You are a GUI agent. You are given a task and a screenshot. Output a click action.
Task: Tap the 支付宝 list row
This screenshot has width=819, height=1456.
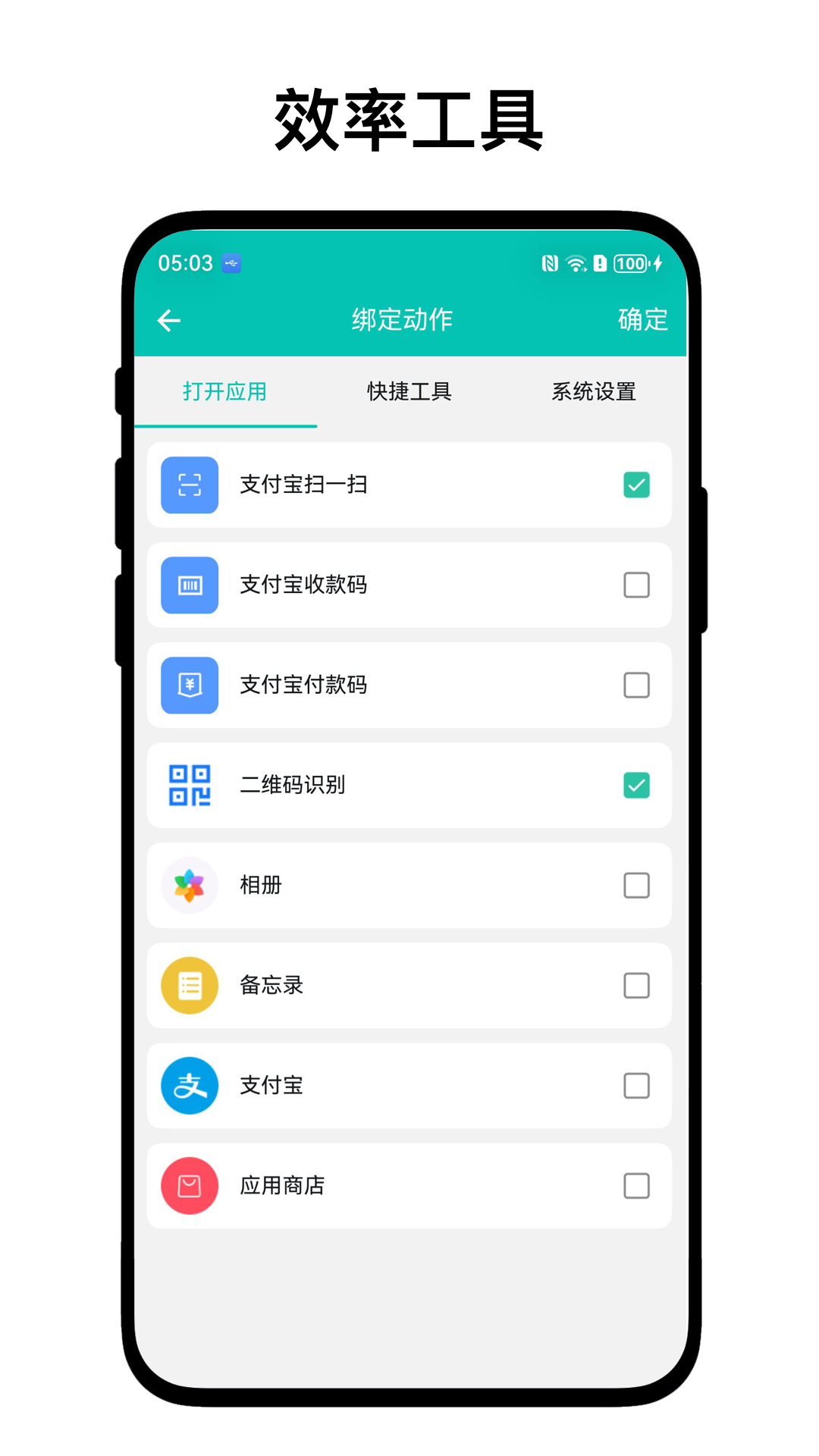coord(409,1086)
